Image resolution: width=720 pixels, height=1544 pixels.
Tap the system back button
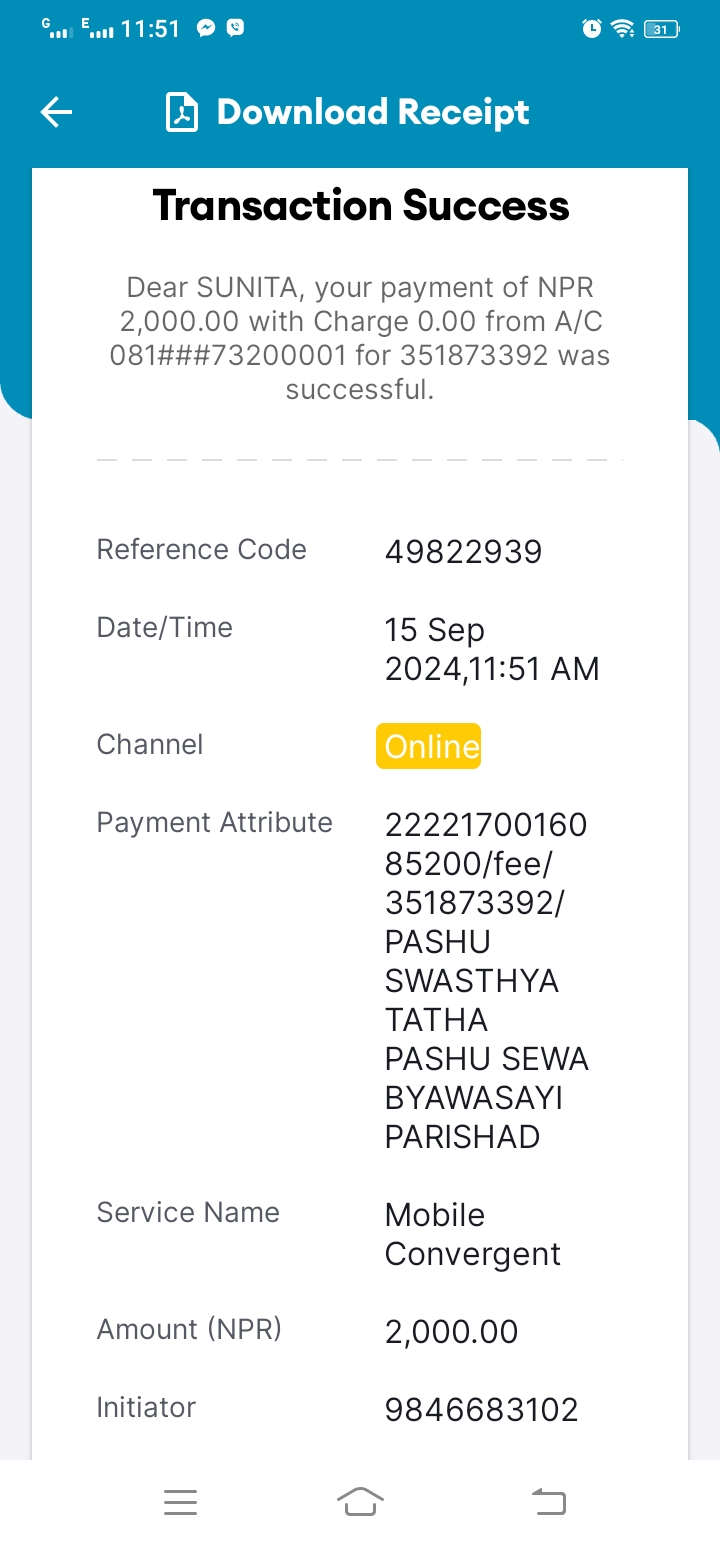(x=548, y=1502)
